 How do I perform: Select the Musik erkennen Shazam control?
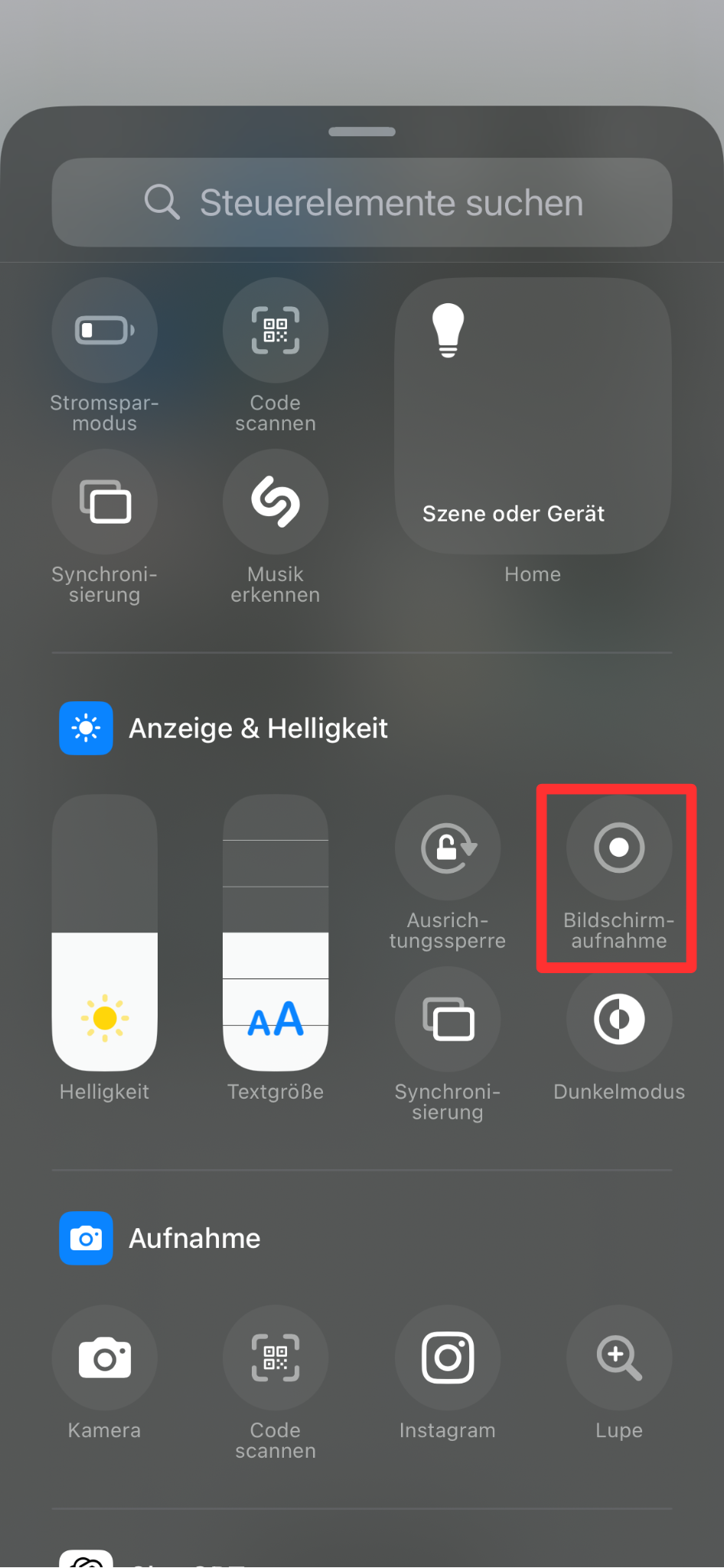click(276, 502)
